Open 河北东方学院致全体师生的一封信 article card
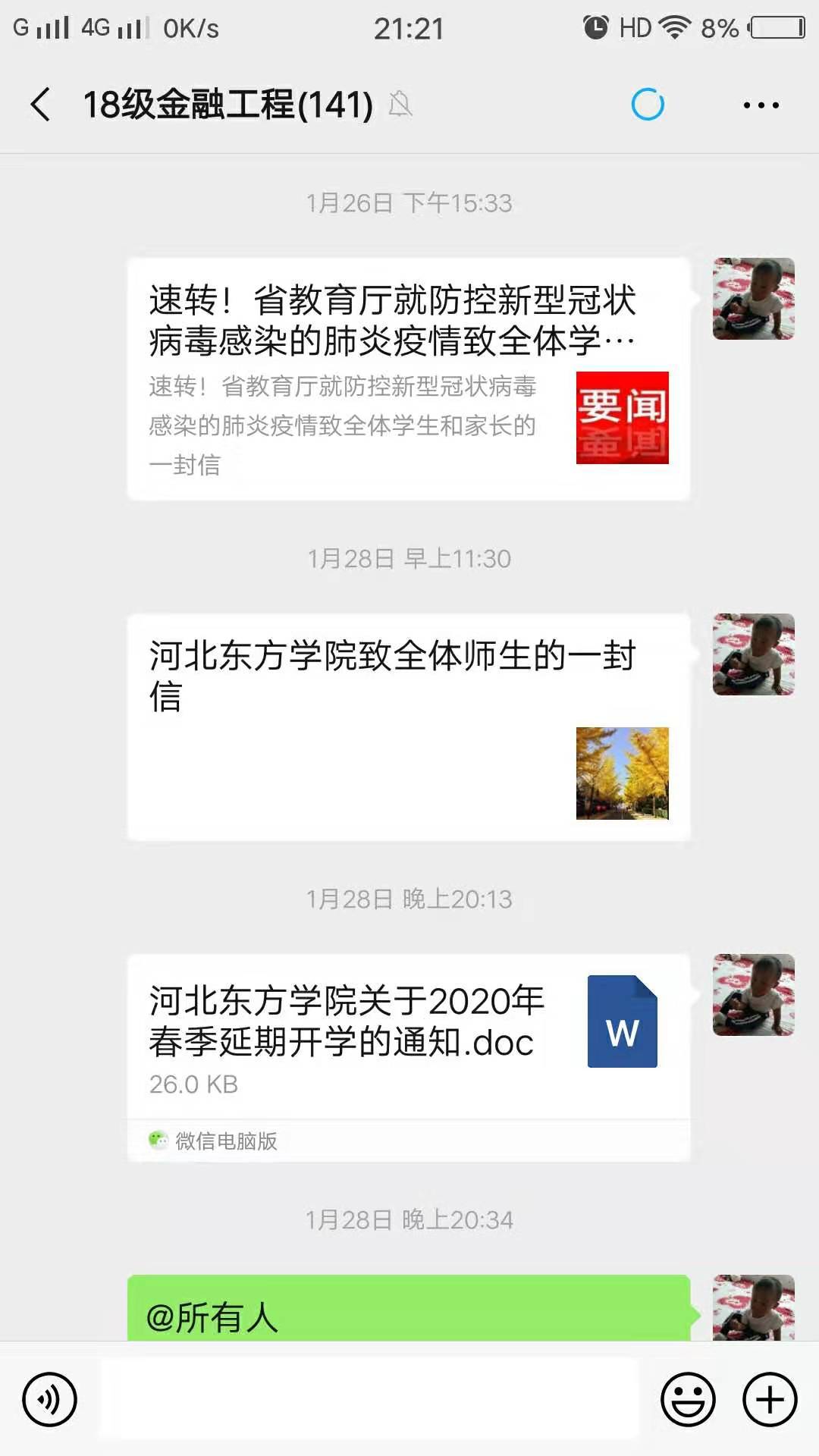Screen dimensions: 819x1456 click(x=408, y=726)
